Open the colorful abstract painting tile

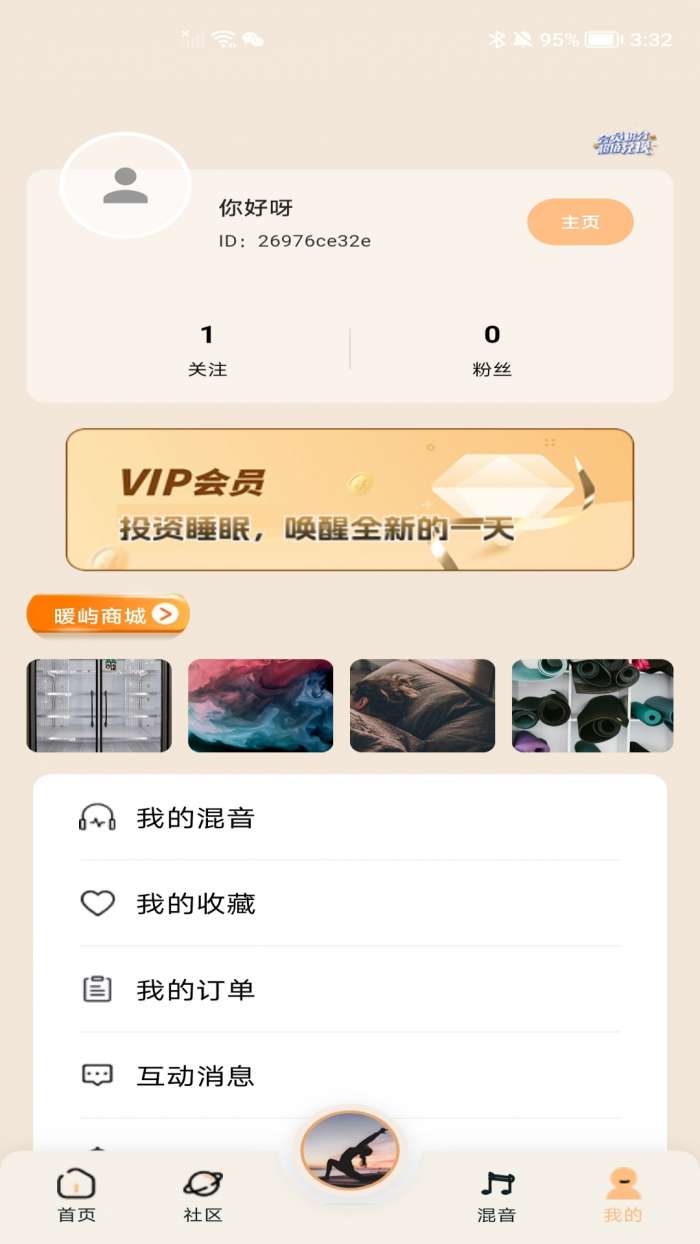(x=261, y=705)
